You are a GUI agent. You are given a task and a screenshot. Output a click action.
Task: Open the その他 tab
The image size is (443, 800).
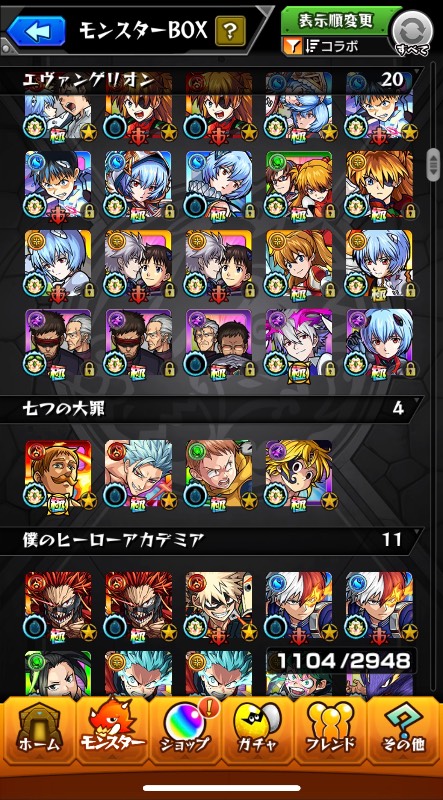pyautogui.click(x=403, y=731)
